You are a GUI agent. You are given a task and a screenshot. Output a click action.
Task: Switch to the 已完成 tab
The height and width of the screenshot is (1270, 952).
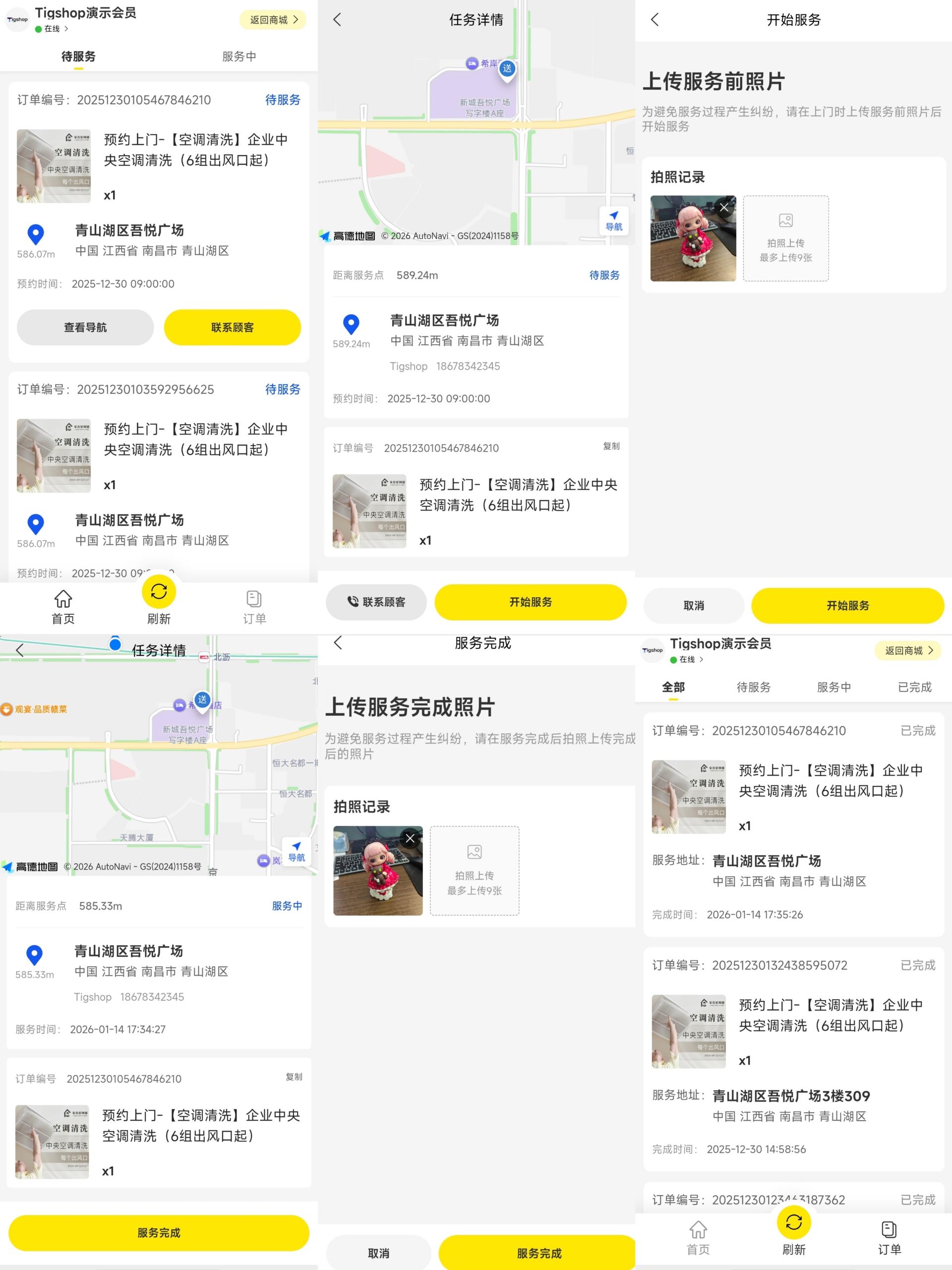(x=915, y=687)
